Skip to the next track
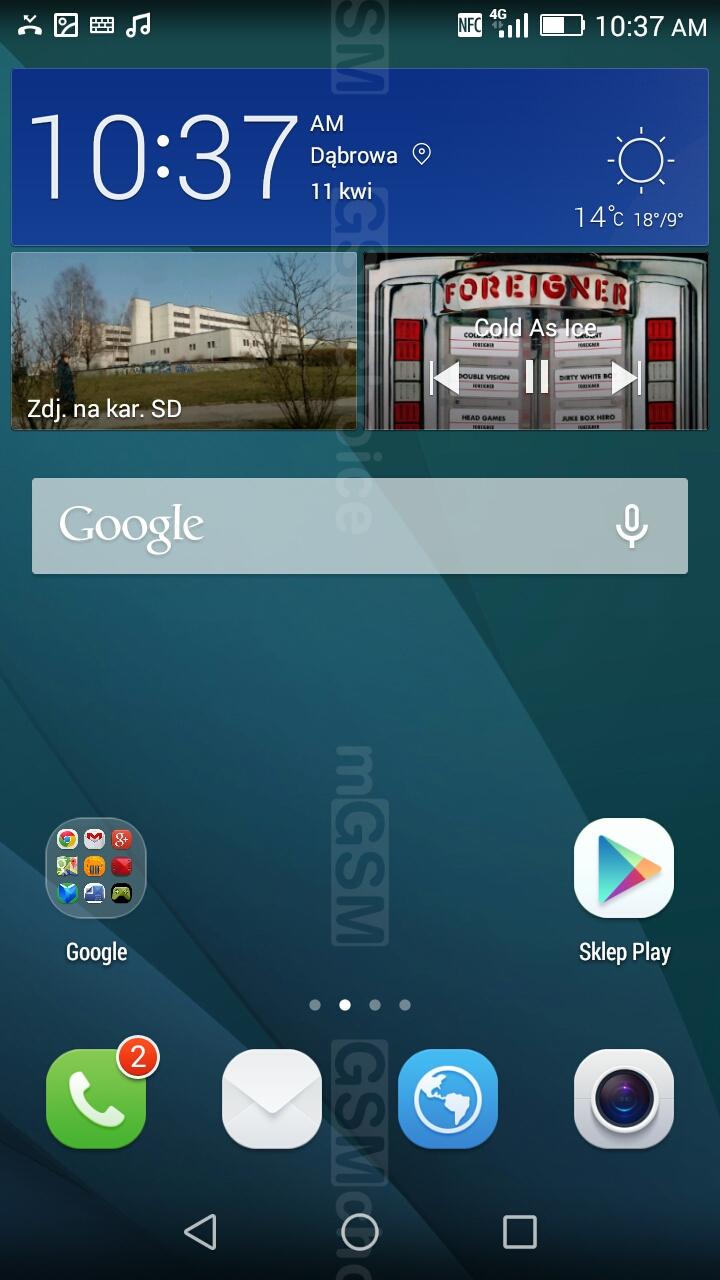The height and width of the screenshot is (1280, 720). (x=624, y=377)
